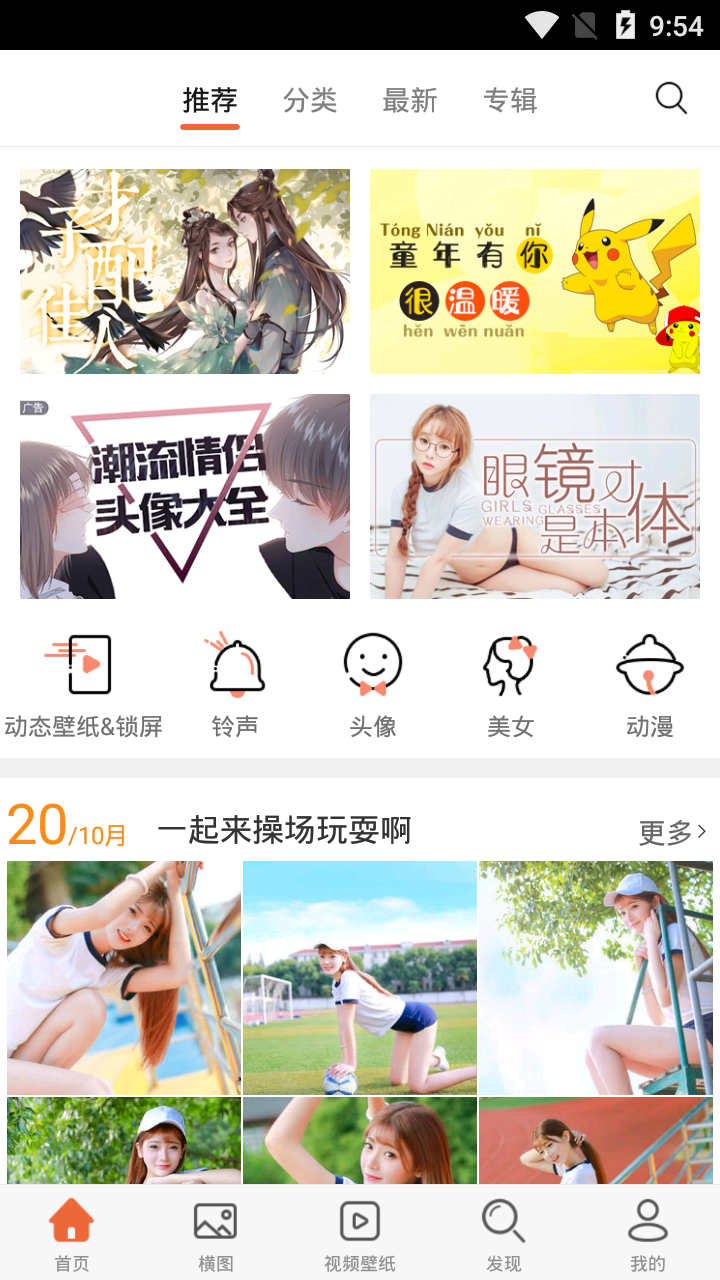Open 动态壁纸&锁屏 category
Viewport: 720px width, 1280px height.
click(84, 687)
